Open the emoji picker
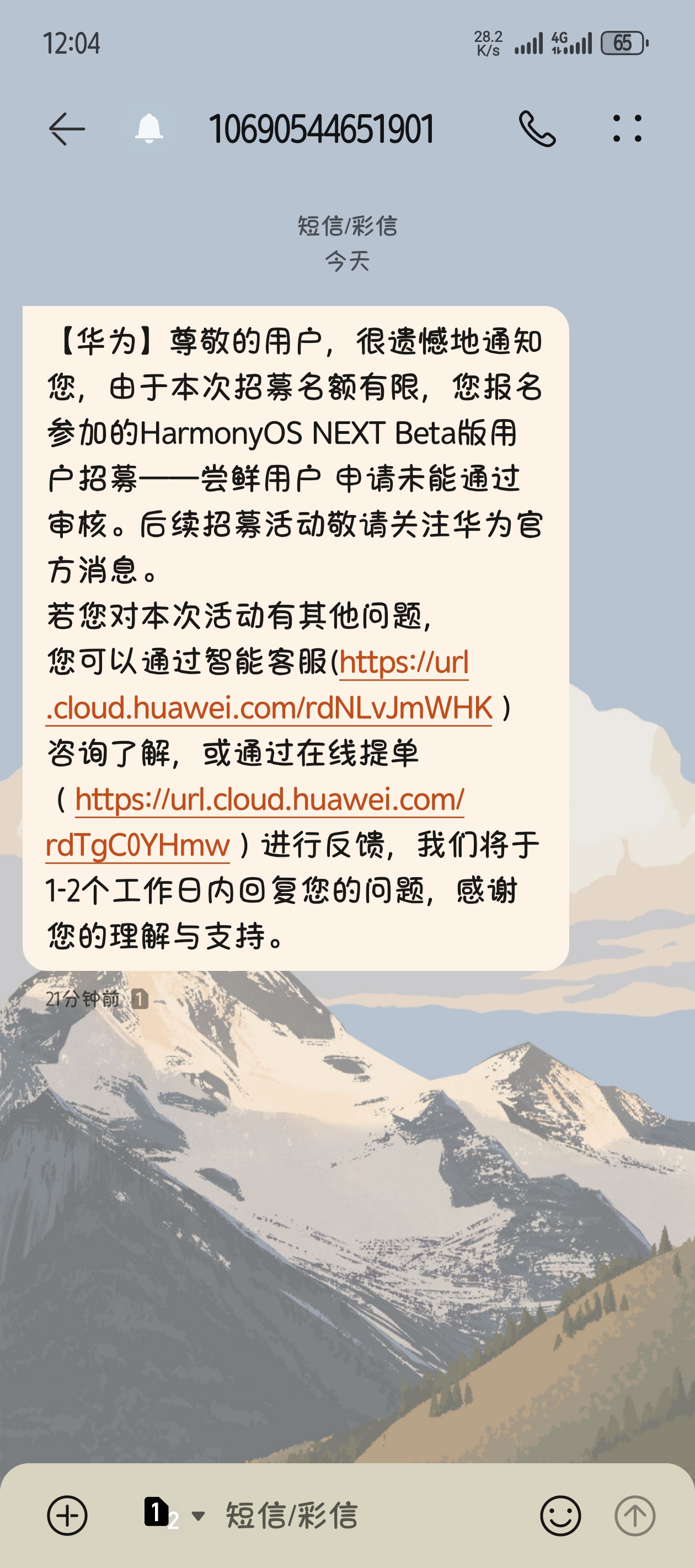 560,1515
